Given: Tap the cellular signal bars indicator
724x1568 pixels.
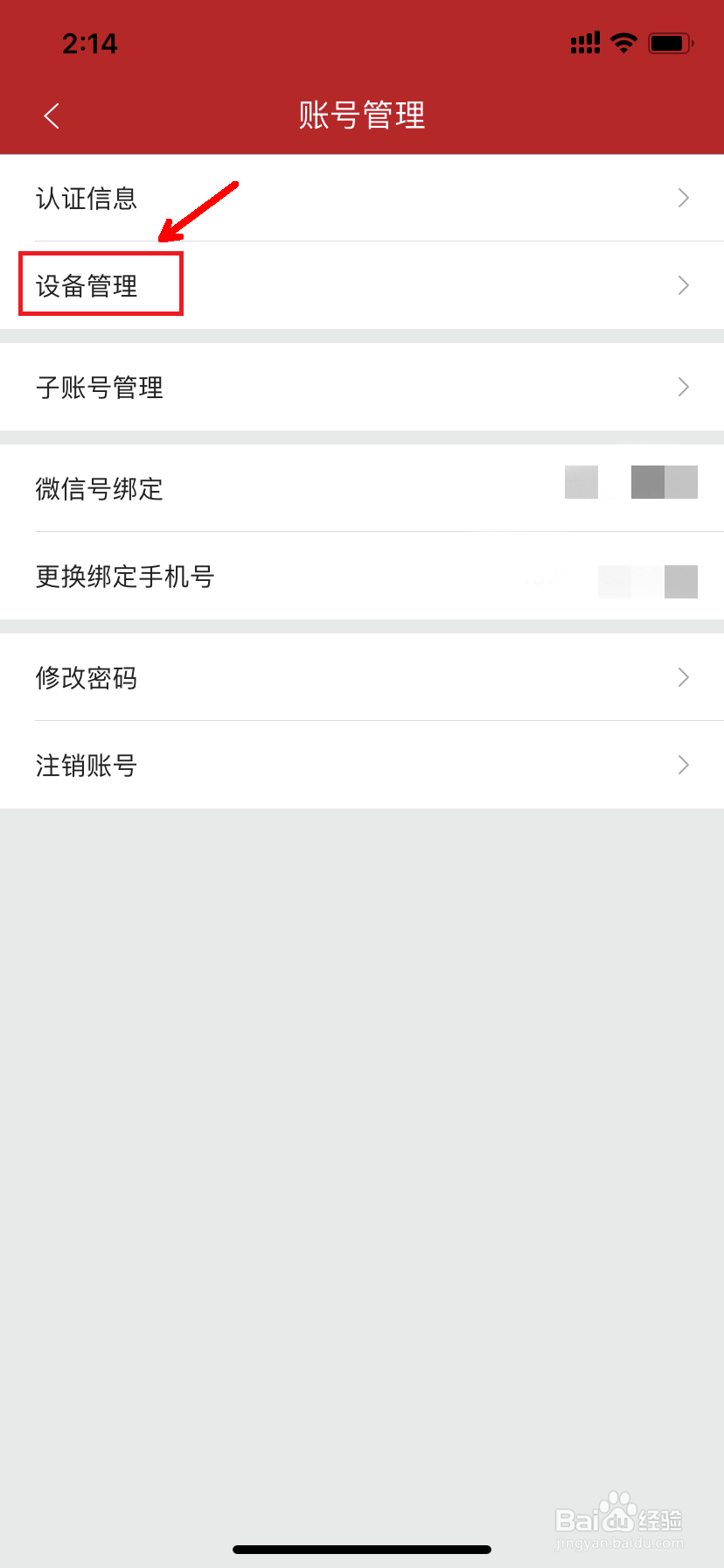Looking at the screenshot, I should pyautogui.click(x=584, y=43).
